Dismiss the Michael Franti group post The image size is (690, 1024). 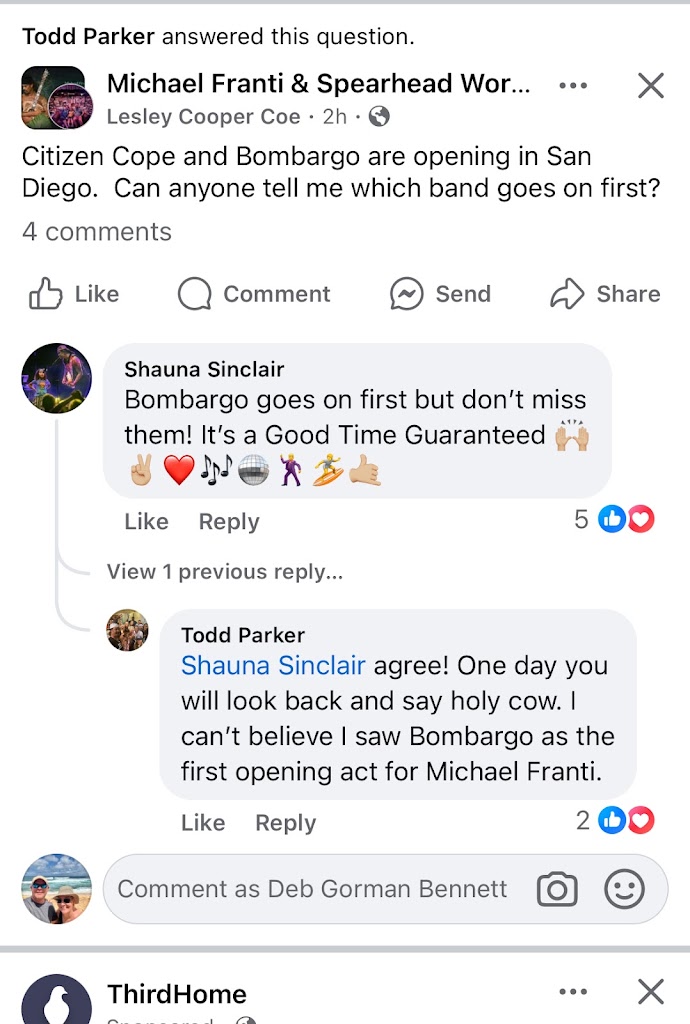coord(651,86)
